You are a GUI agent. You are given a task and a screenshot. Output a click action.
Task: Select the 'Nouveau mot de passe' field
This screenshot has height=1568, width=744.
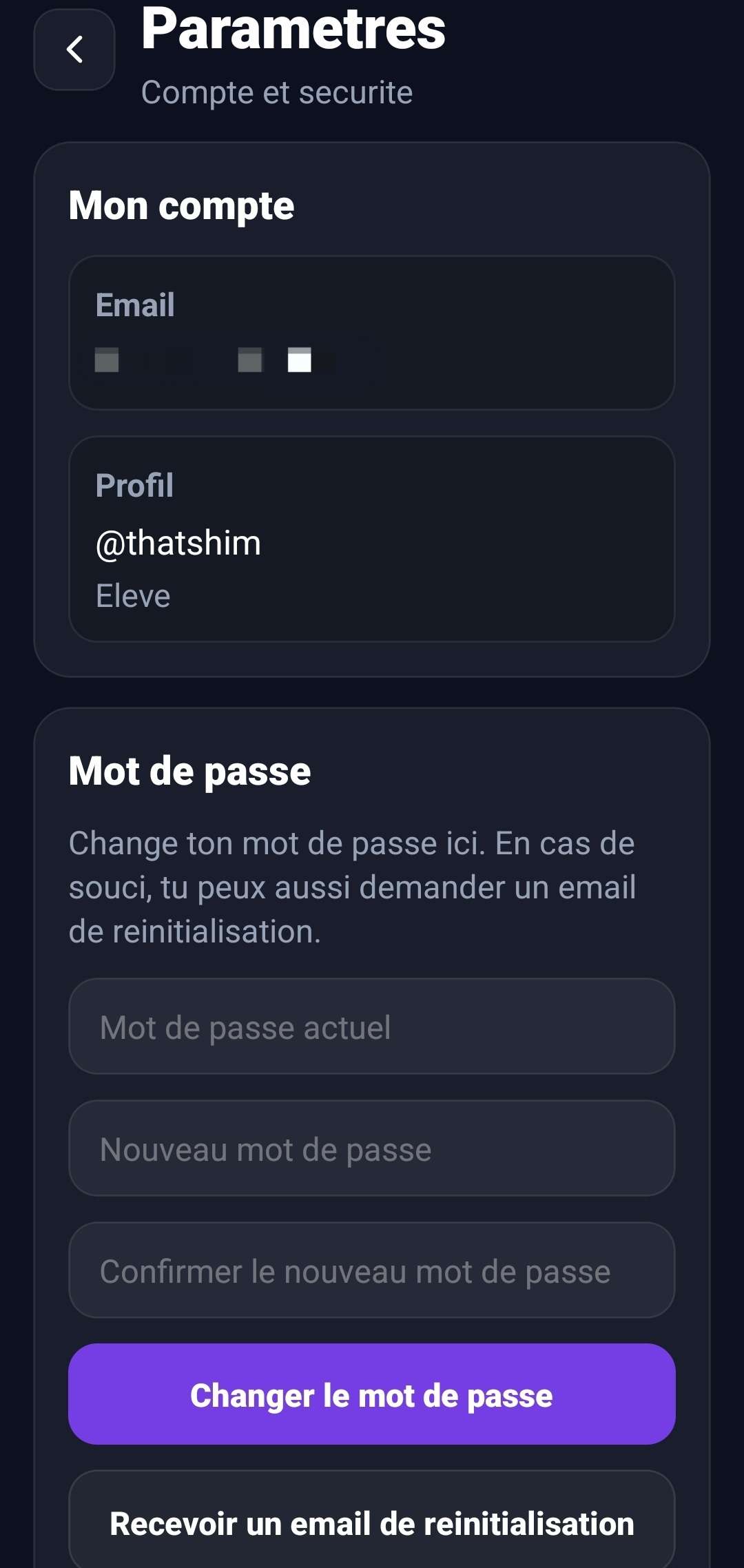tap(372, 1148)
